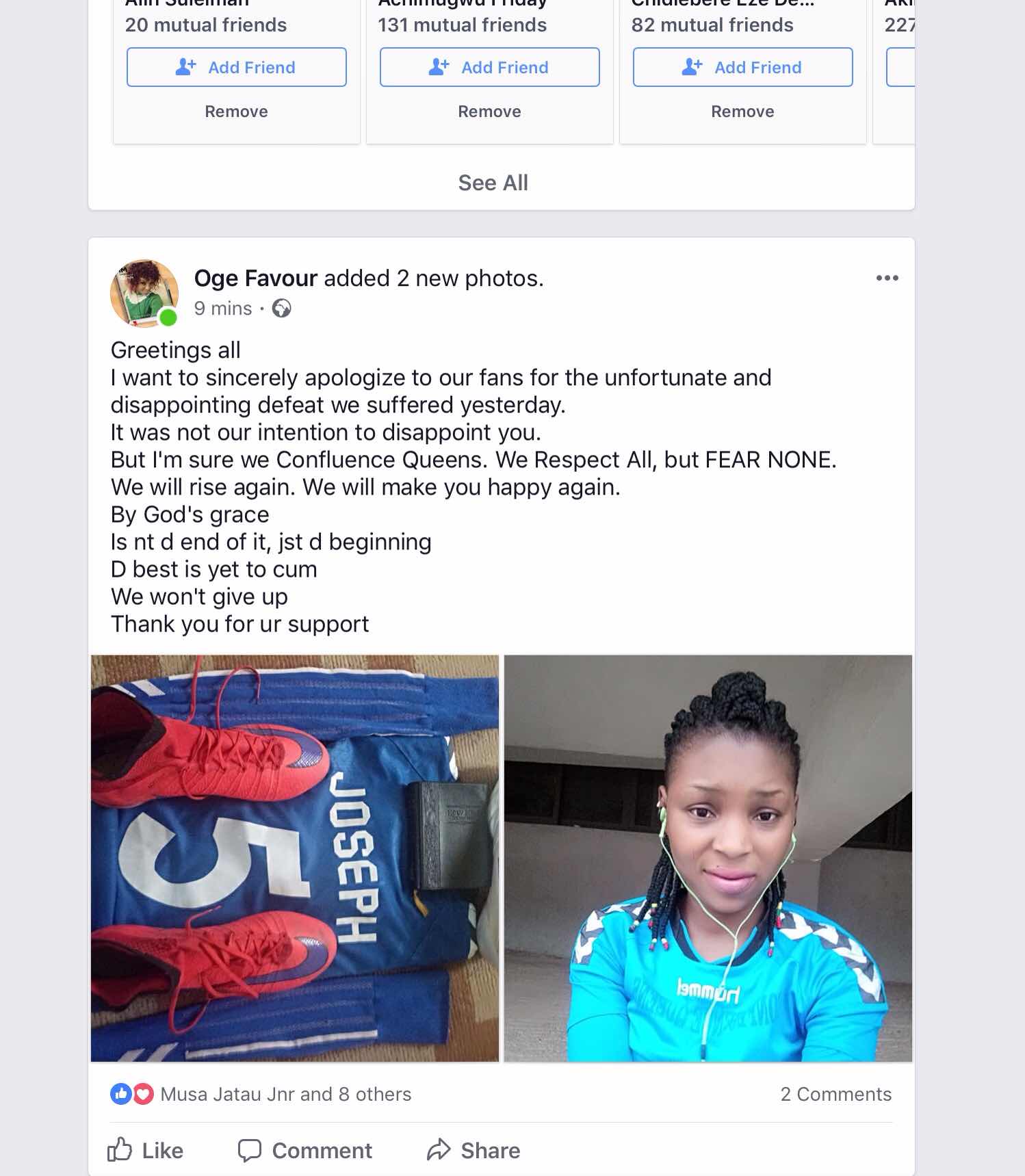
Task: Add the friend with 131 mutual friends
Action: click(489, 67)
